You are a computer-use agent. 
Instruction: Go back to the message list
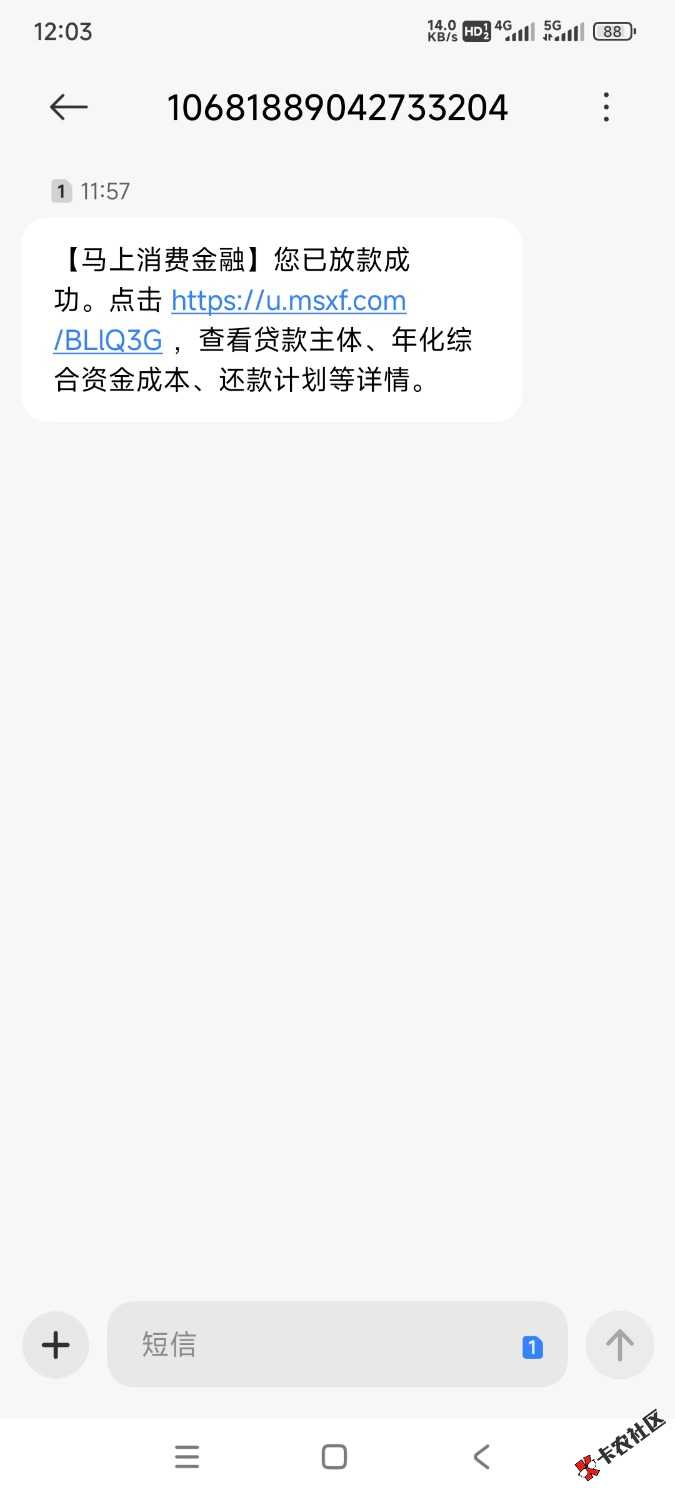click(68, 107)
